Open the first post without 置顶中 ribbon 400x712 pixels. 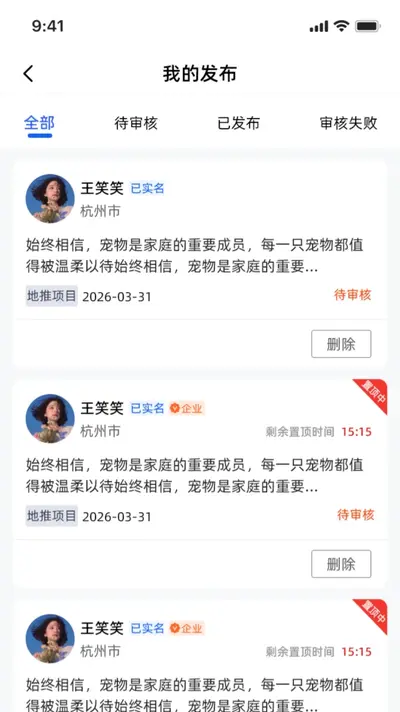(x=200, y=241)
